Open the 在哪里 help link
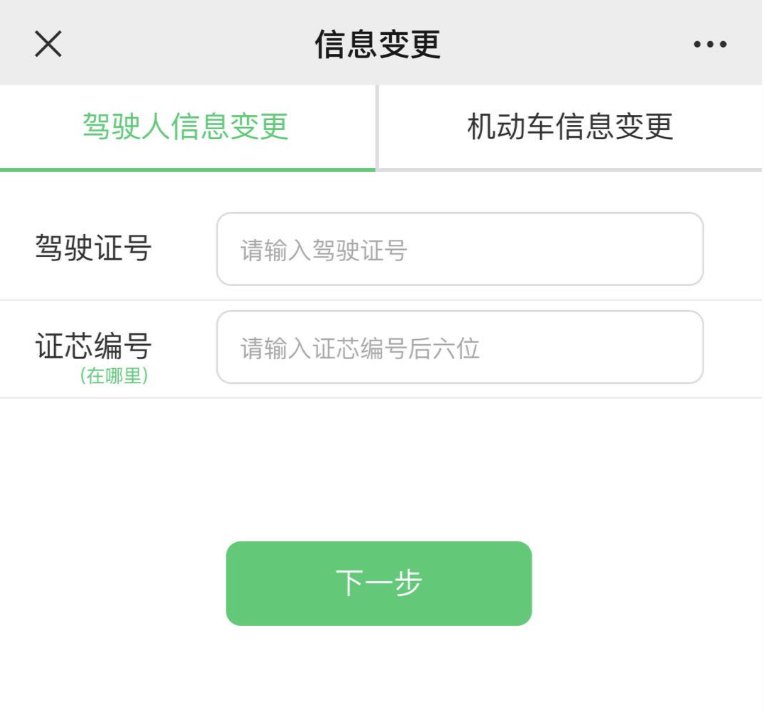The width and height of the screenshot is (764, 714). 114,377
